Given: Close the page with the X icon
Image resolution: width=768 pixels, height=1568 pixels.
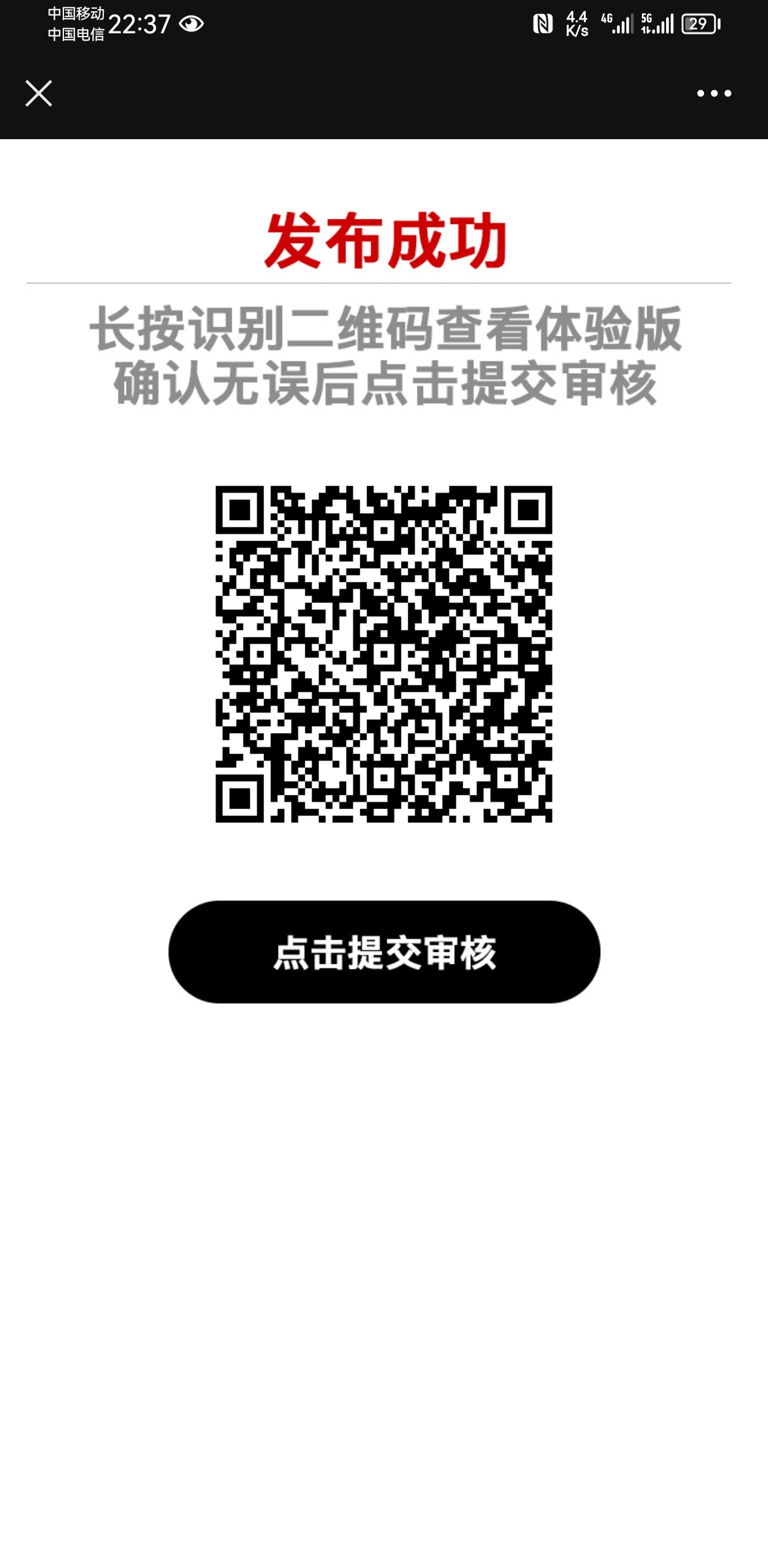Looking at the screenshot, I should click(39, 93).
